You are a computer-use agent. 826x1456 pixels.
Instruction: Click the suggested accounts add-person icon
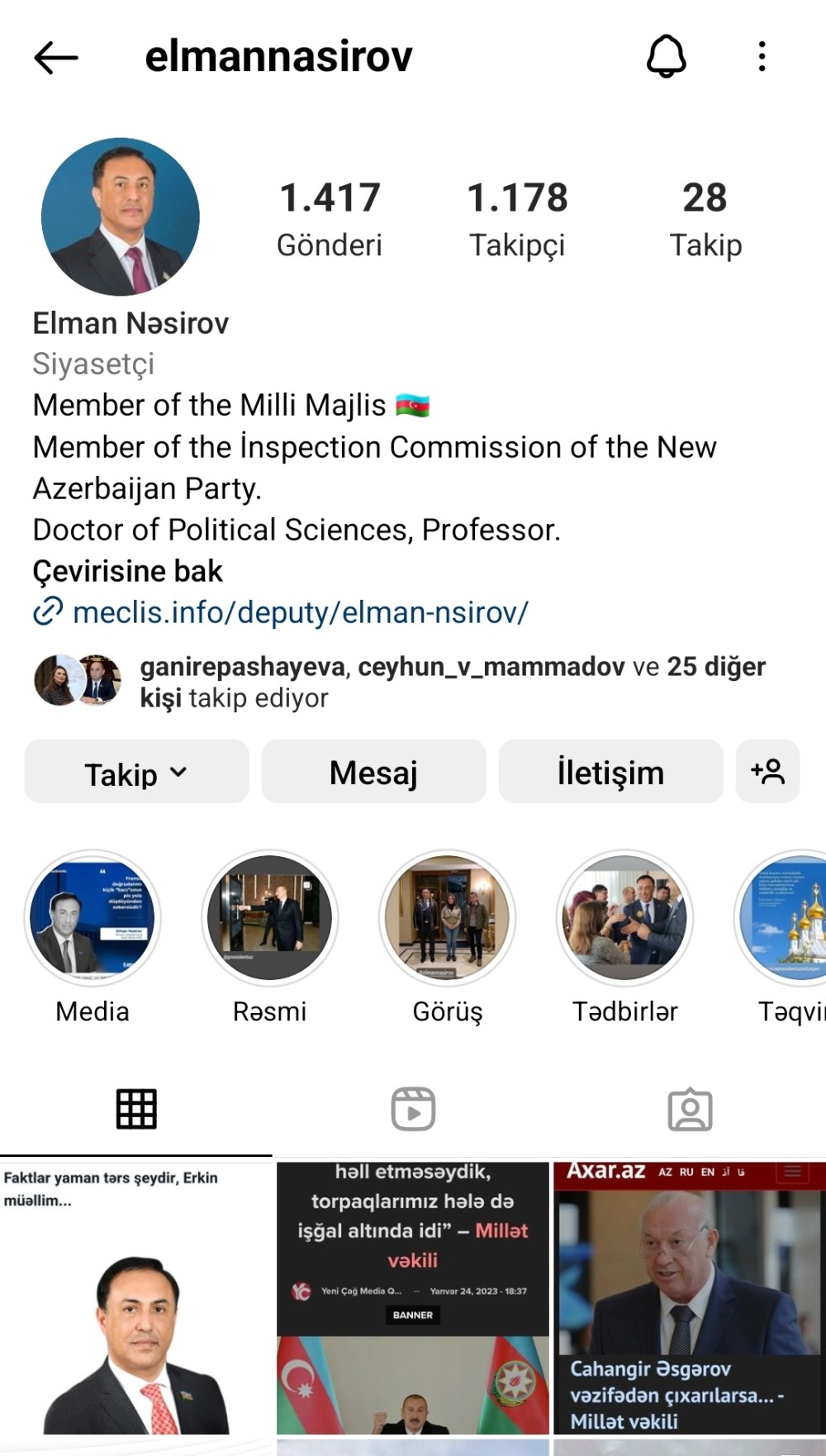(x=768, y=772)
